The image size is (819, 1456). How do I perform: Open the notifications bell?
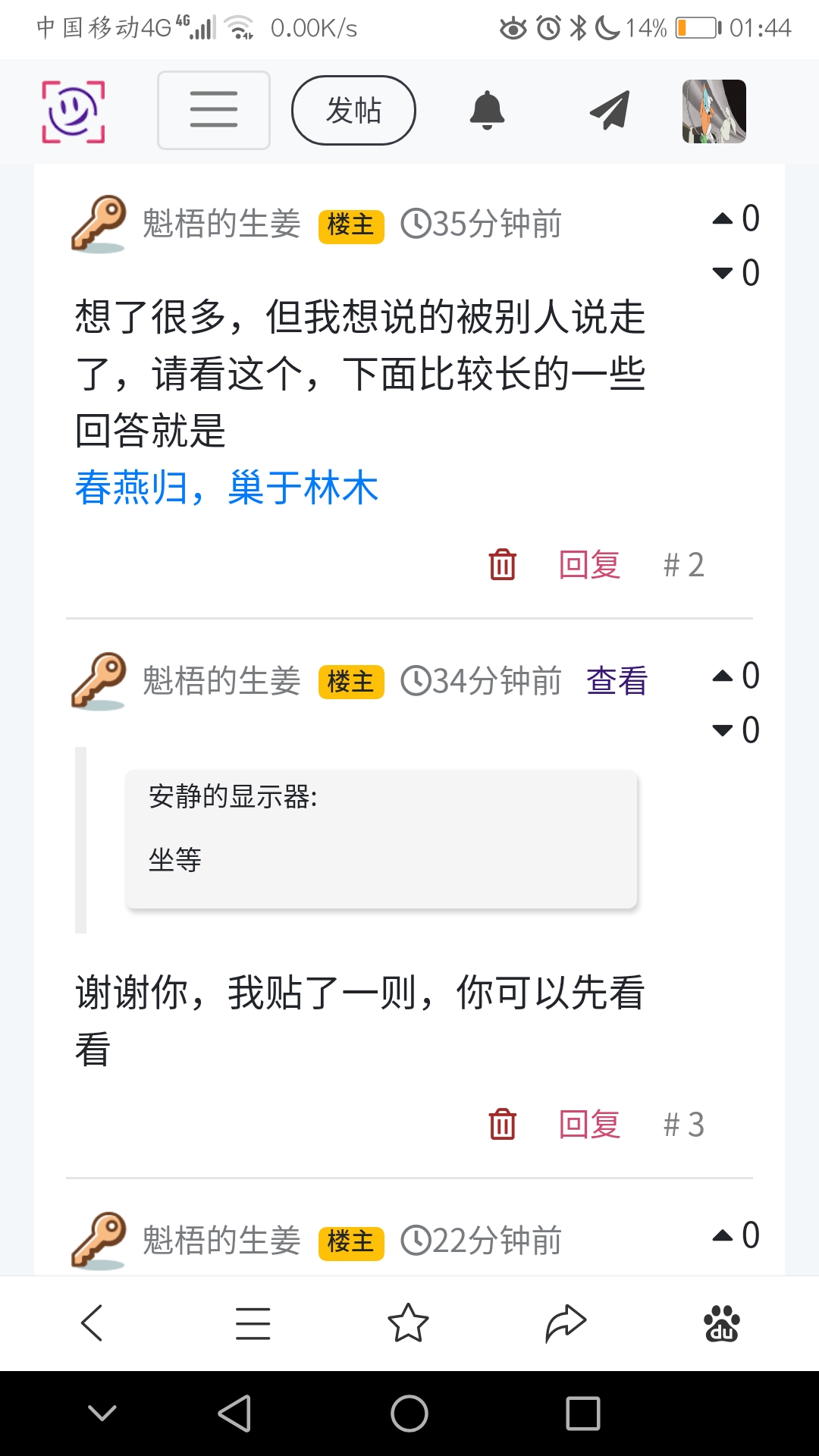(x=487, y=111)
